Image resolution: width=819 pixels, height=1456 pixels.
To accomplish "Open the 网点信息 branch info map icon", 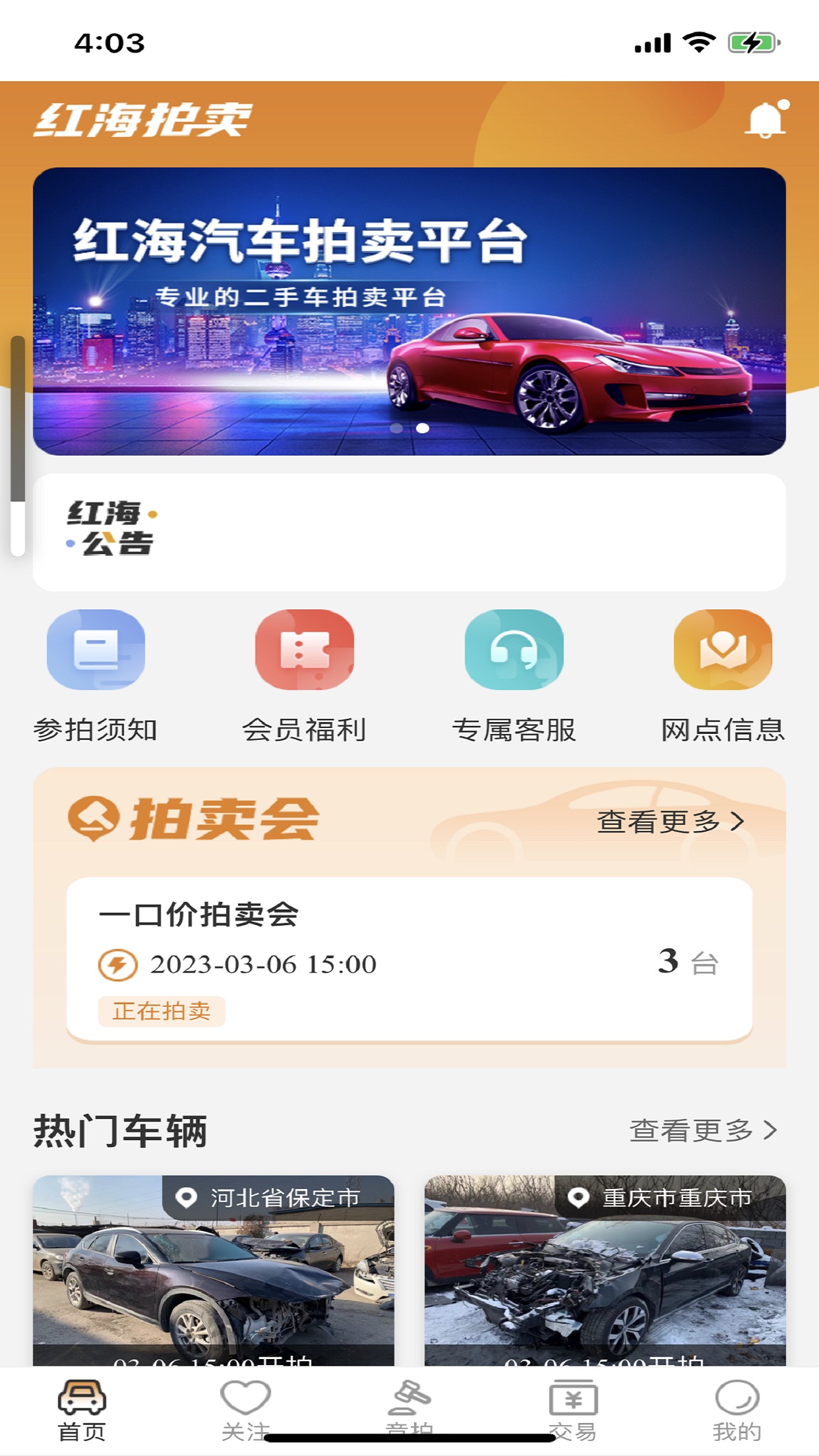I will pos(723,650).
